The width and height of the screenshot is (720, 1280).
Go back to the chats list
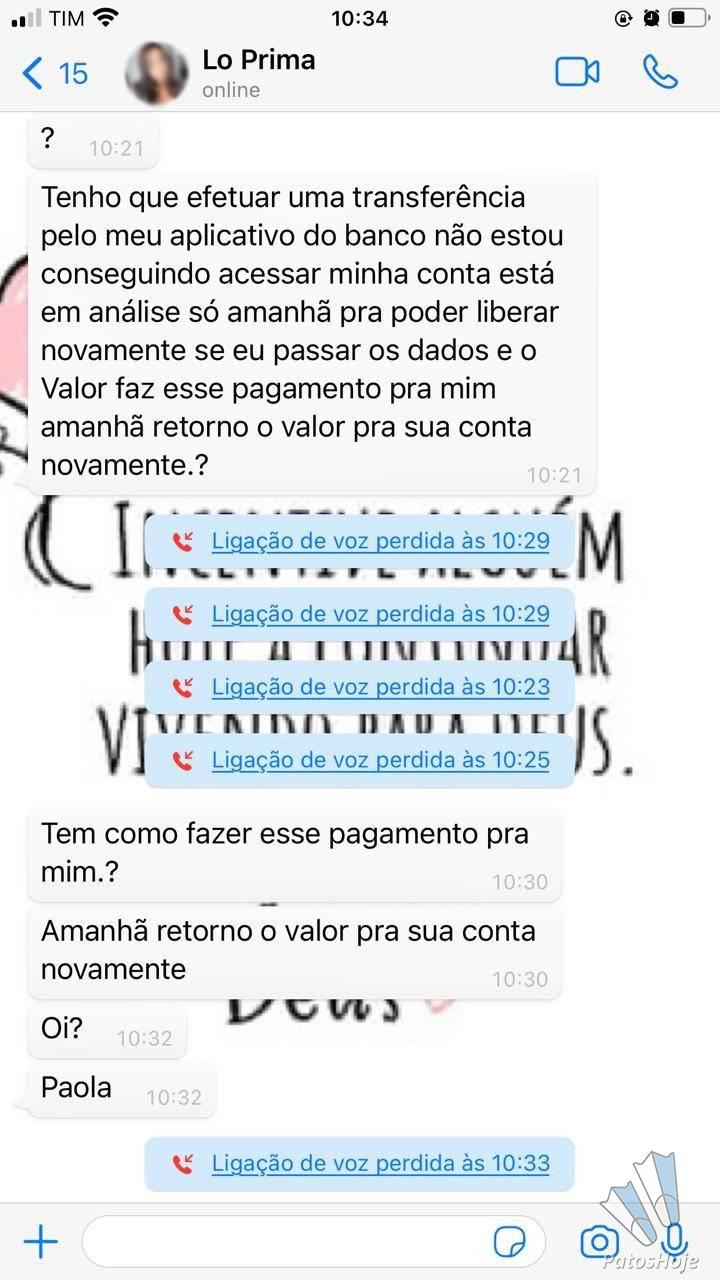click(54, 73)
